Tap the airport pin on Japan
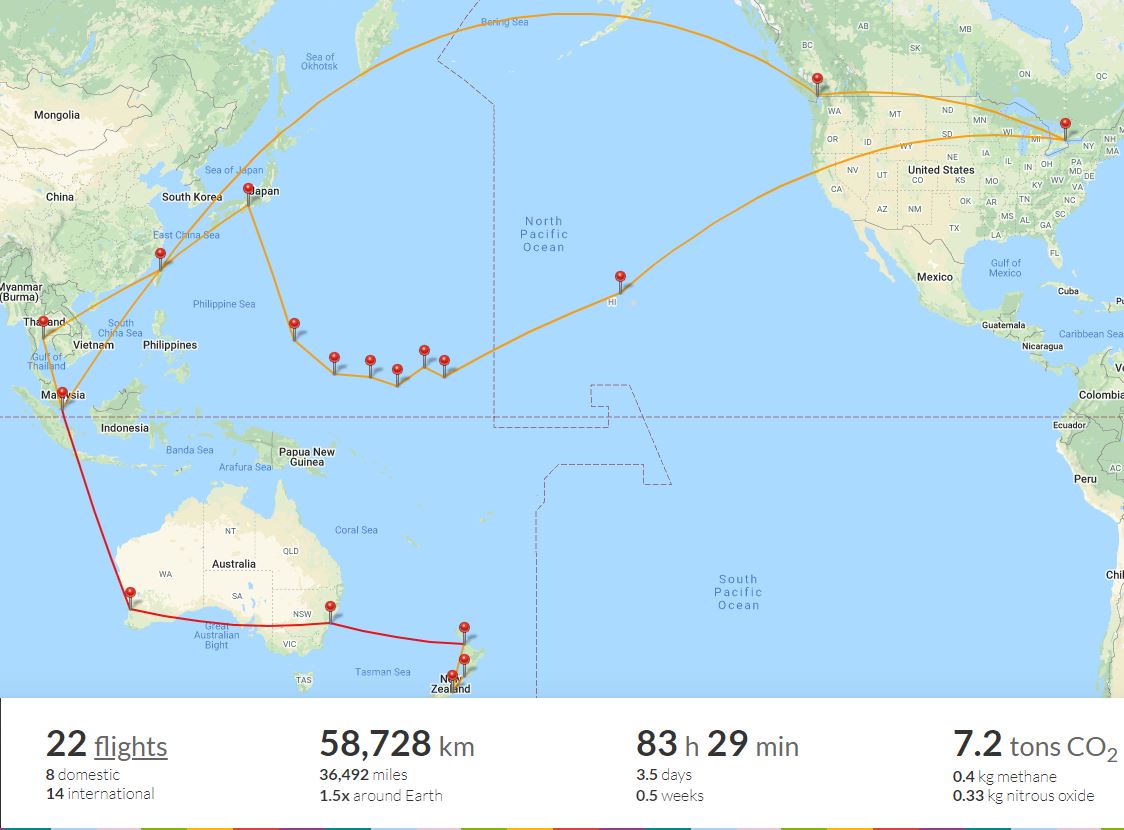Screen dimensions: 1124x830 point(248,188)
